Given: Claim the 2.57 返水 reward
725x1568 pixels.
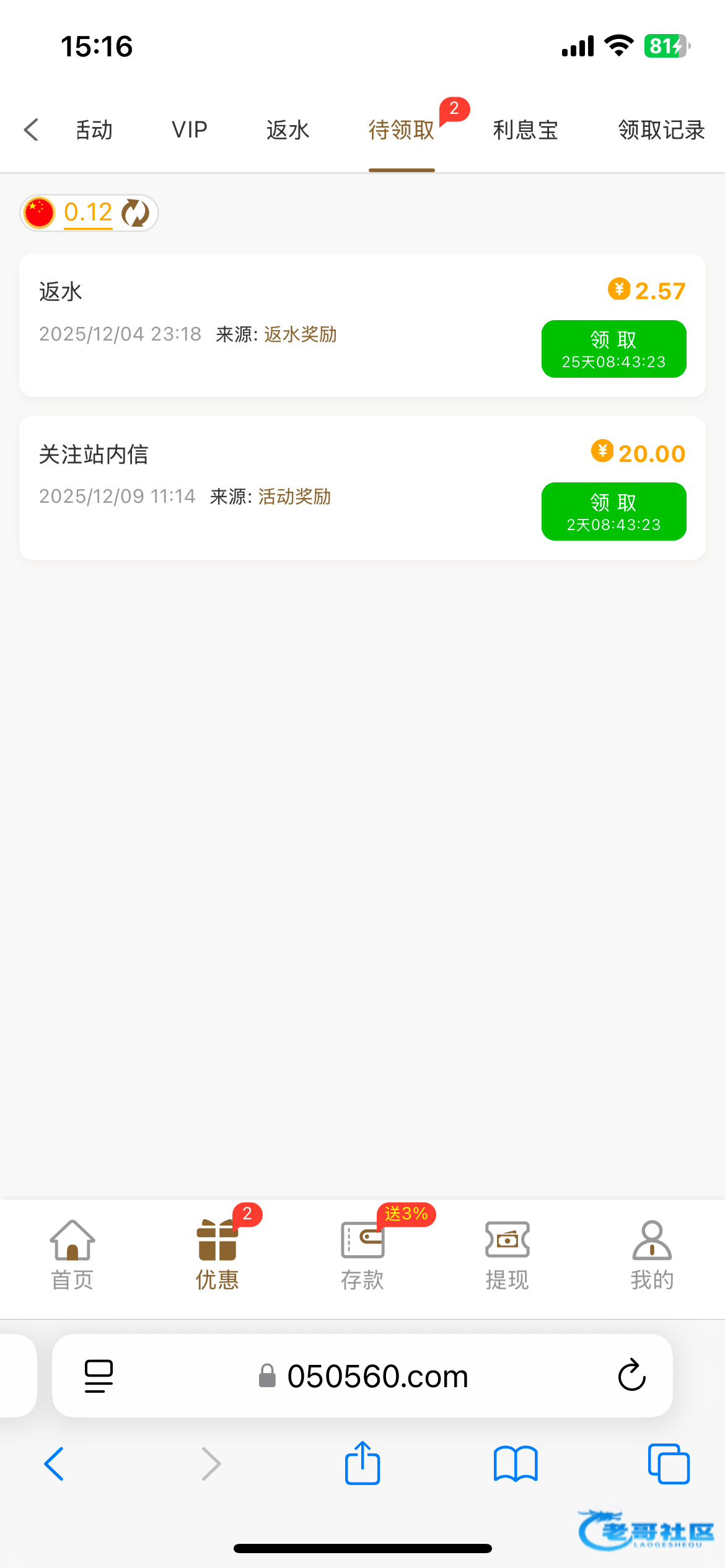Looking at the screenshot, I should click(x=613, y=349).
